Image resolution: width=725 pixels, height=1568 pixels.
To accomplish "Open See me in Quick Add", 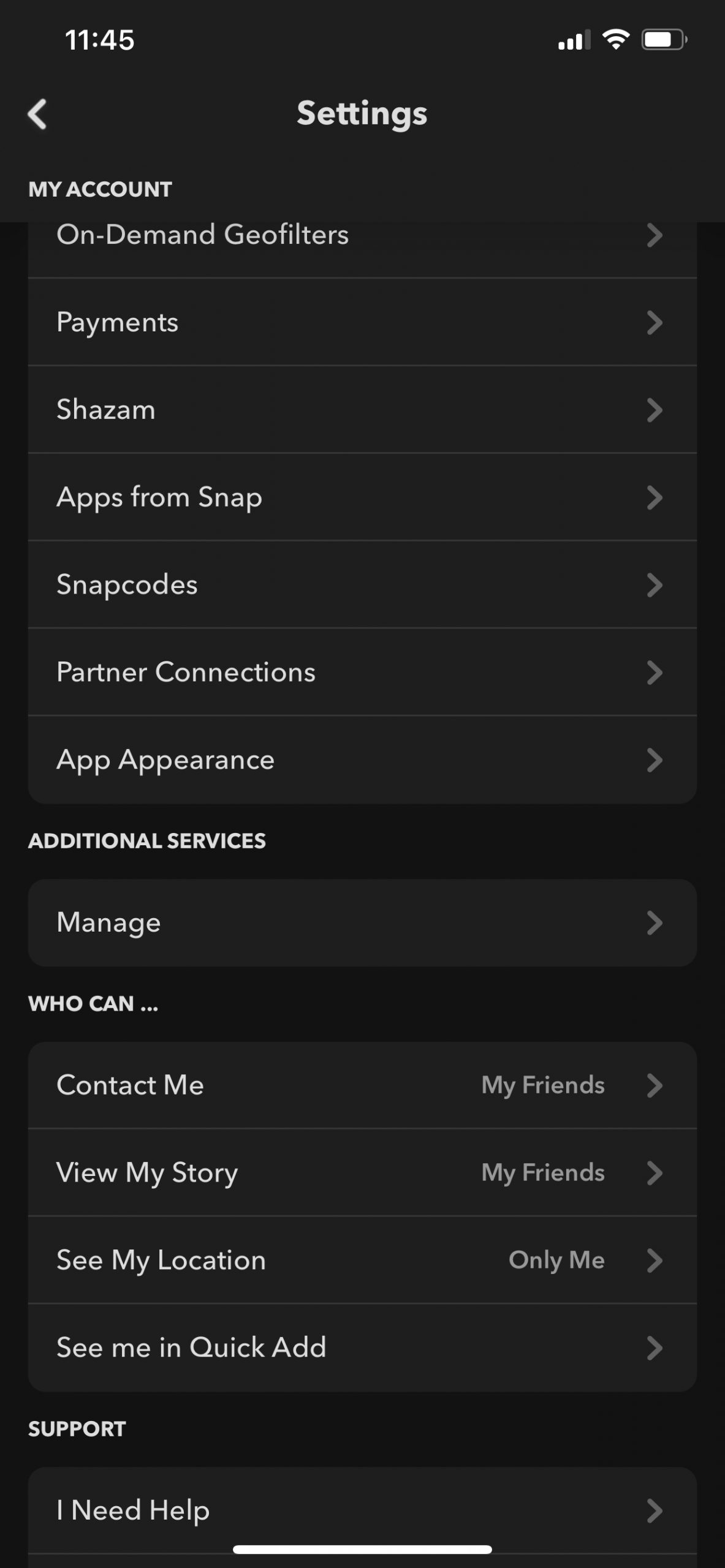I will pyautogui.click(x=362, y=1348).
